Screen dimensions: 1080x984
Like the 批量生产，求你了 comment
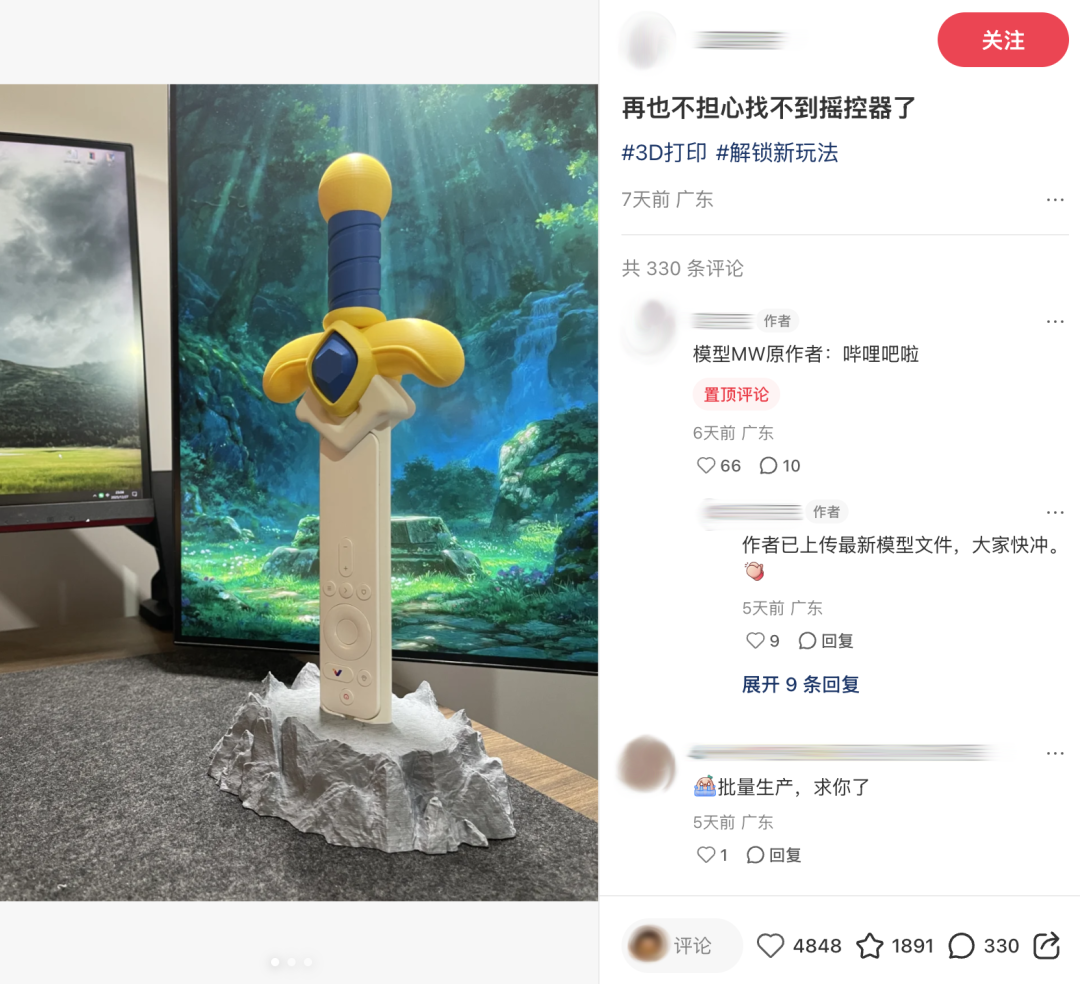click(707, 855)
